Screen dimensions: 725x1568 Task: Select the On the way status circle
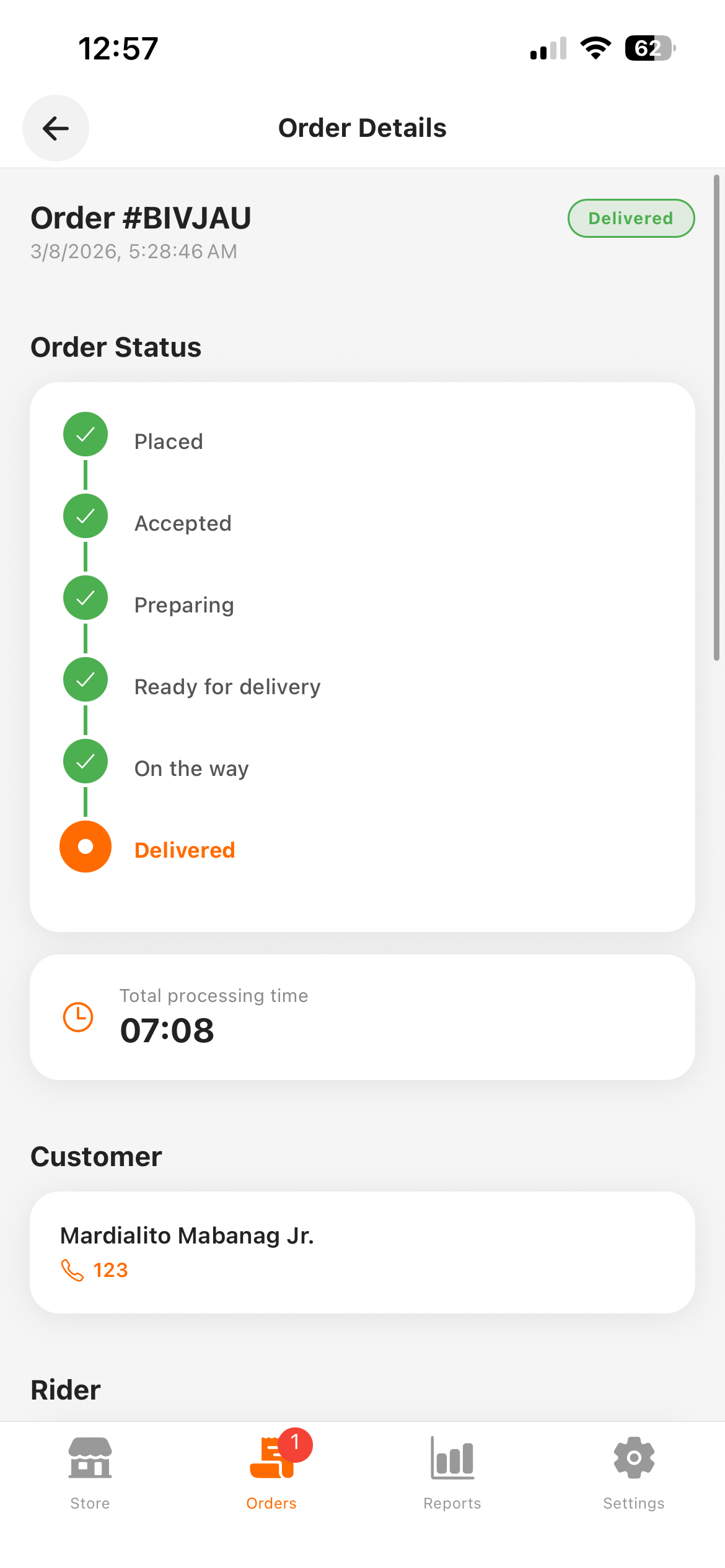click(x=85, y=761)
